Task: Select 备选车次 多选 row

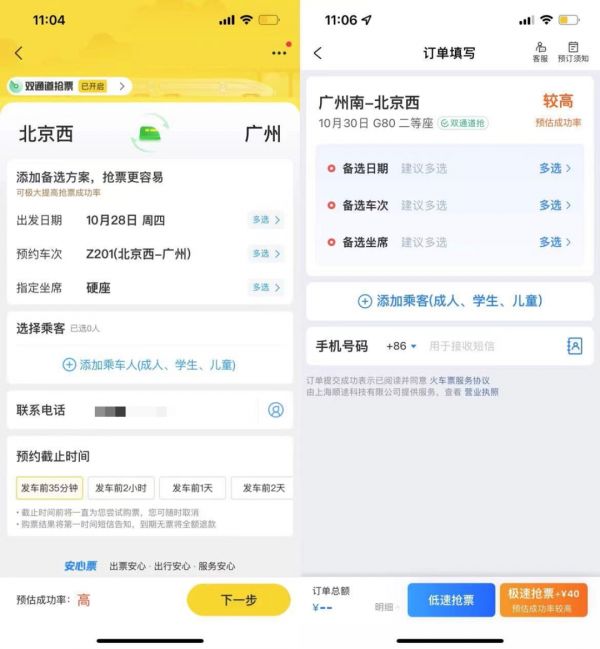Action: tap(554, 206)
